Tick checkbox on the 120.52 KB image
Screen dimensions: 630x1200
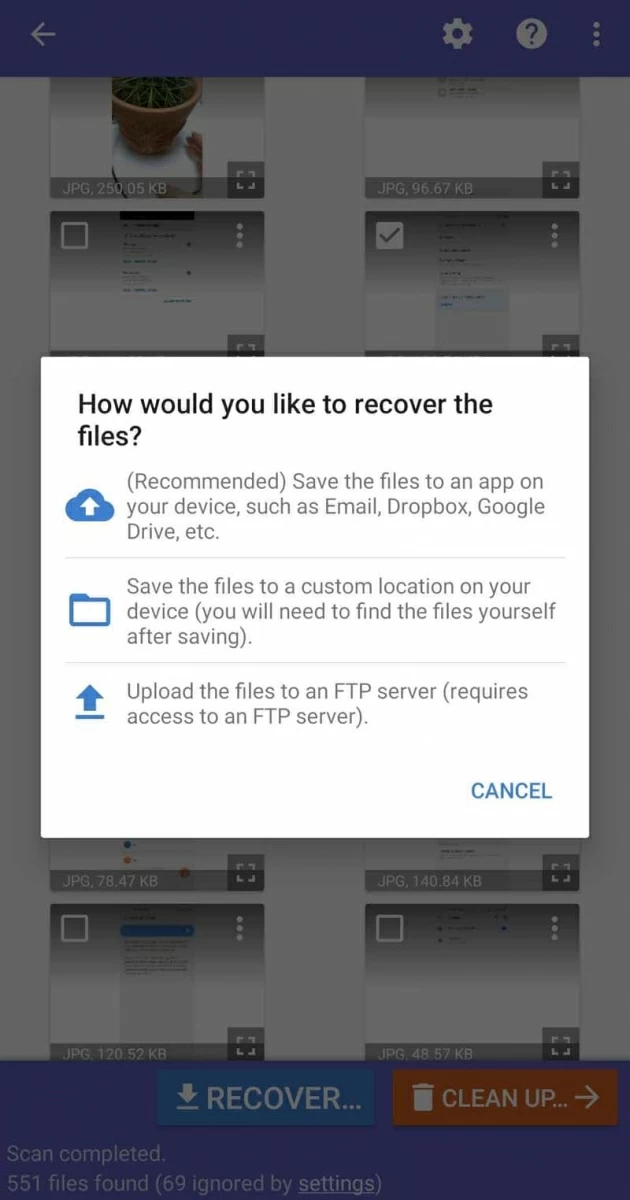75,930
